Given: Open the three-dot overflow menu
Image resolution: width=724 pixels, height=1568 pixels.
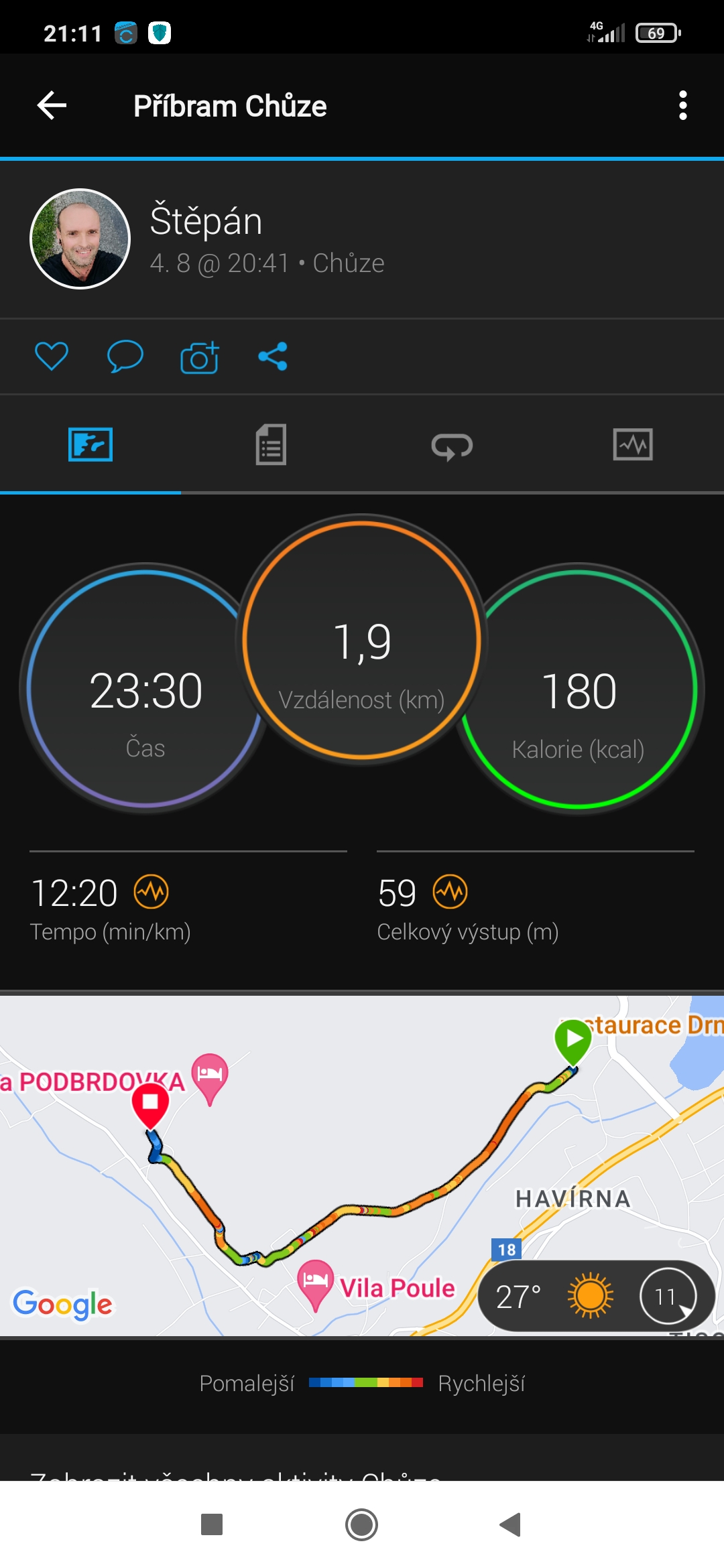Looking at the screenshot, I should [682, 106].
